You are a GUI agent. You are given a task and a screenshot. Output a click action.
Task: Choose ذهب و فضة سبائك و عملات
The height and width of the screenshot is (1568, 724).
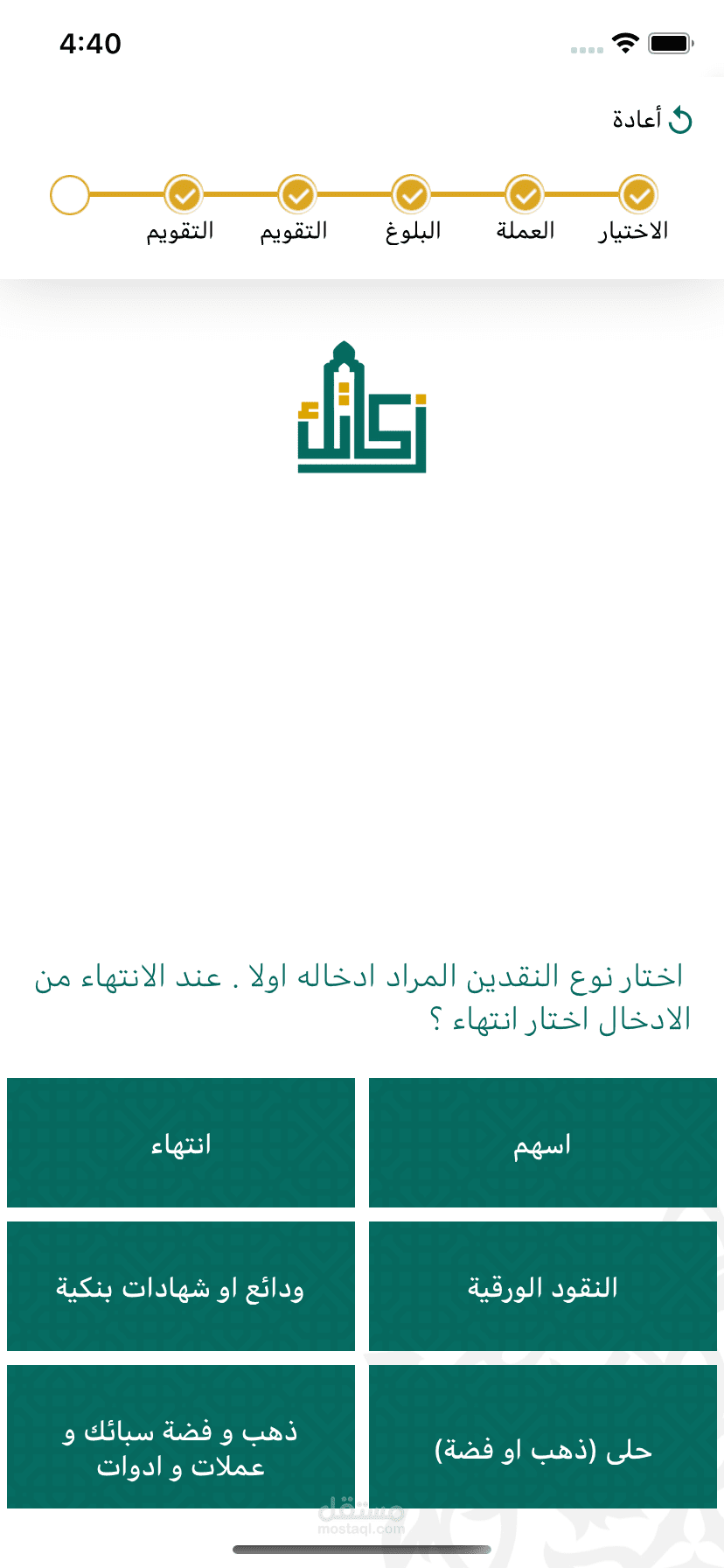181,1437
